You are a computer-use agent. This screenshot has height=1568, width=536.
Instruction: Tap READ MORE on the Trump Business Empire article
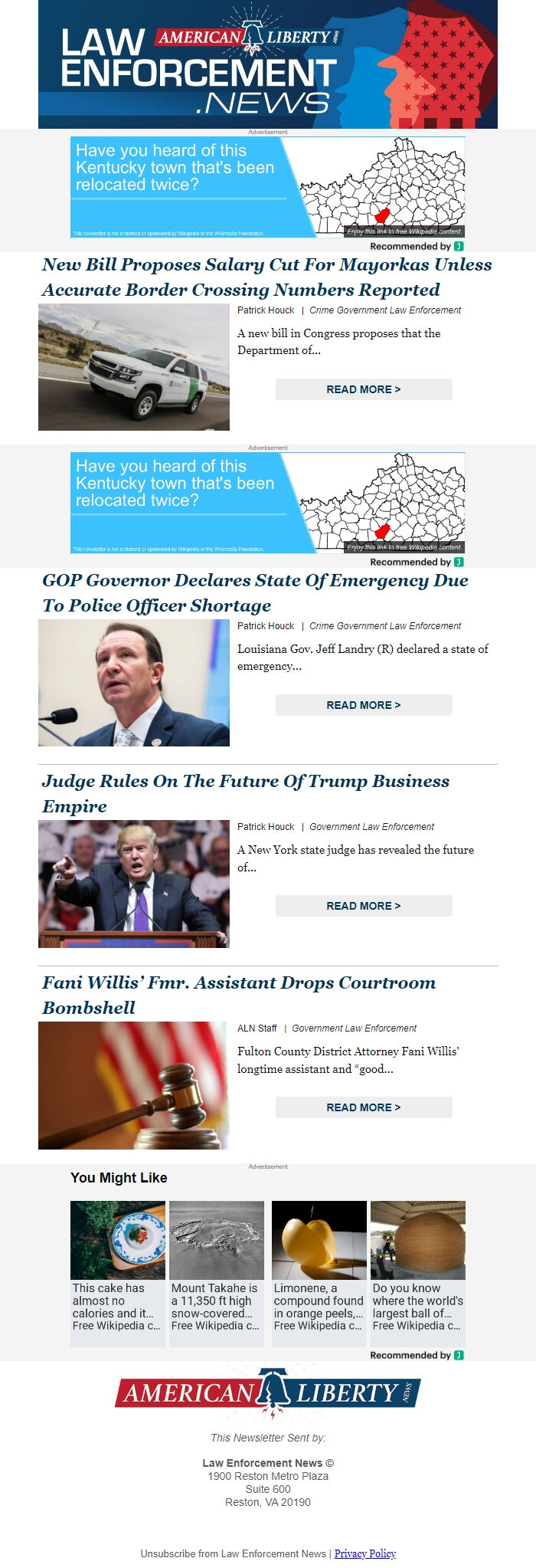point(364,906)
